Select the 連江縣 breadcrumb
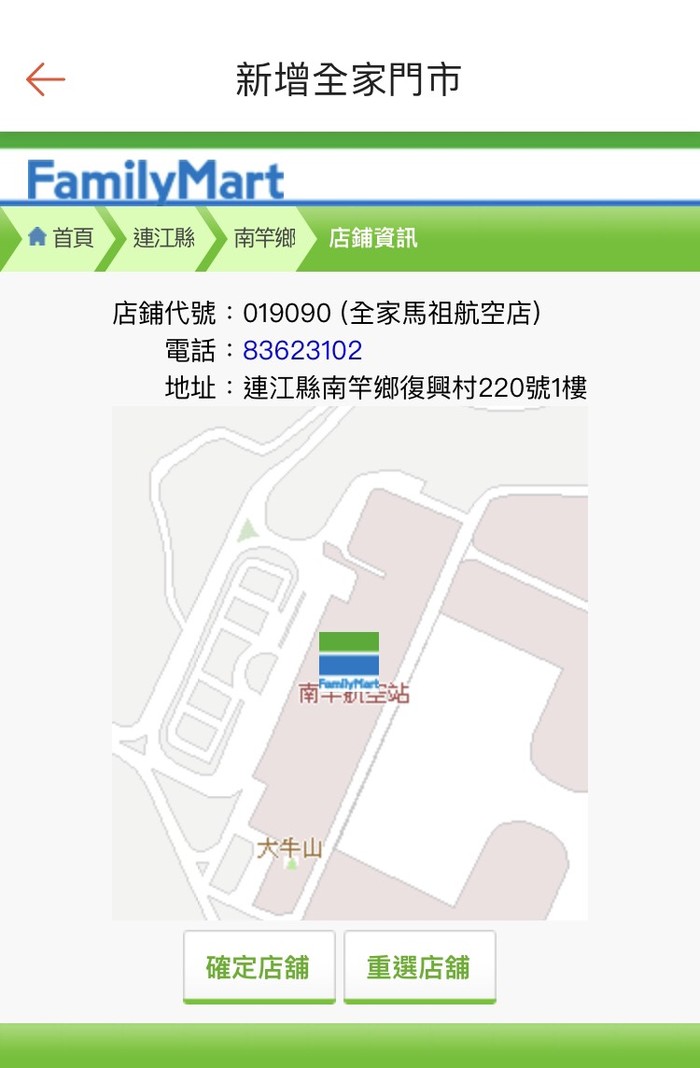 point(164,238)
